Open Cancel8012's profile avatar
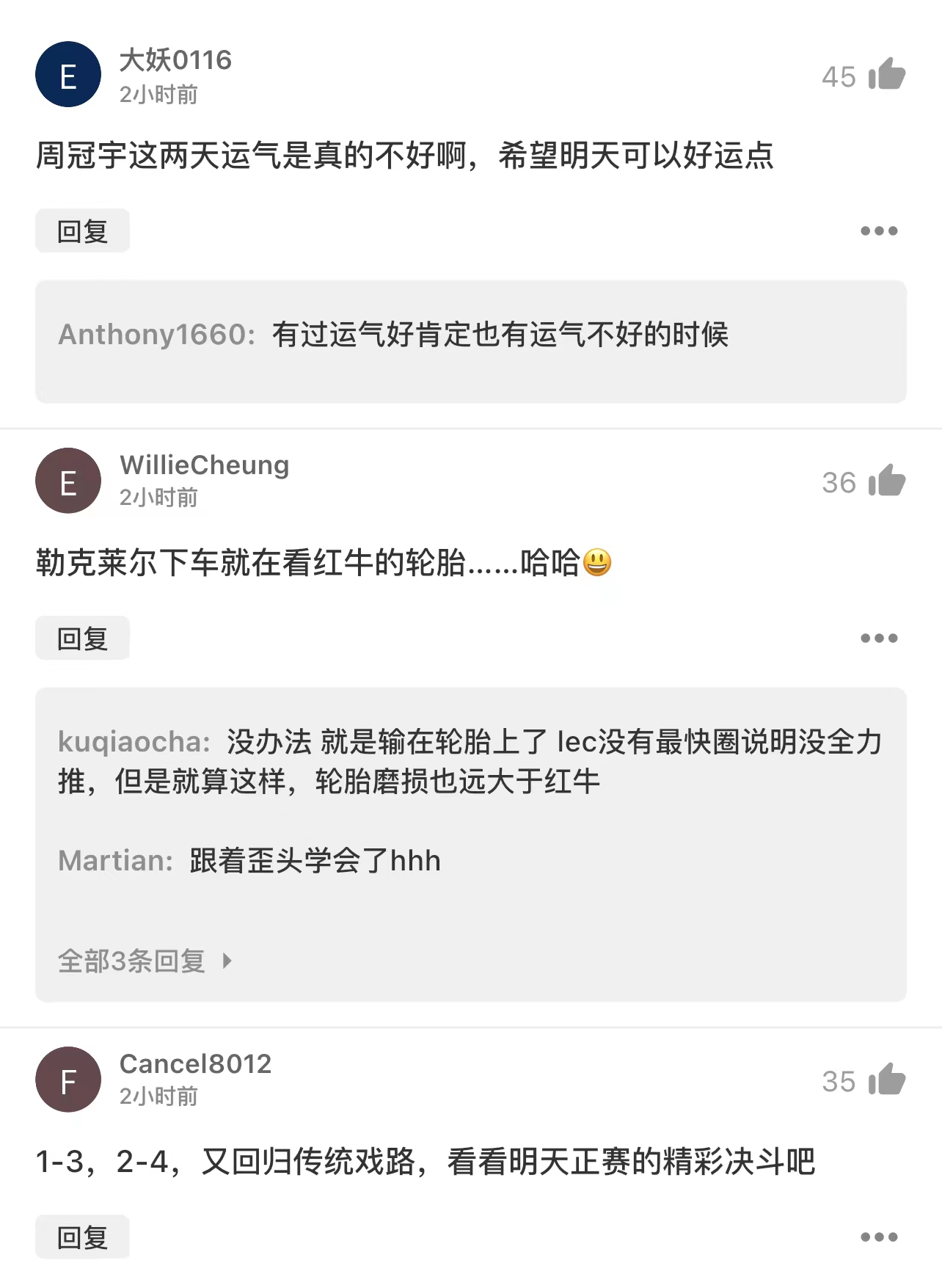The image size is (942, 1288). click(68, 1080)
